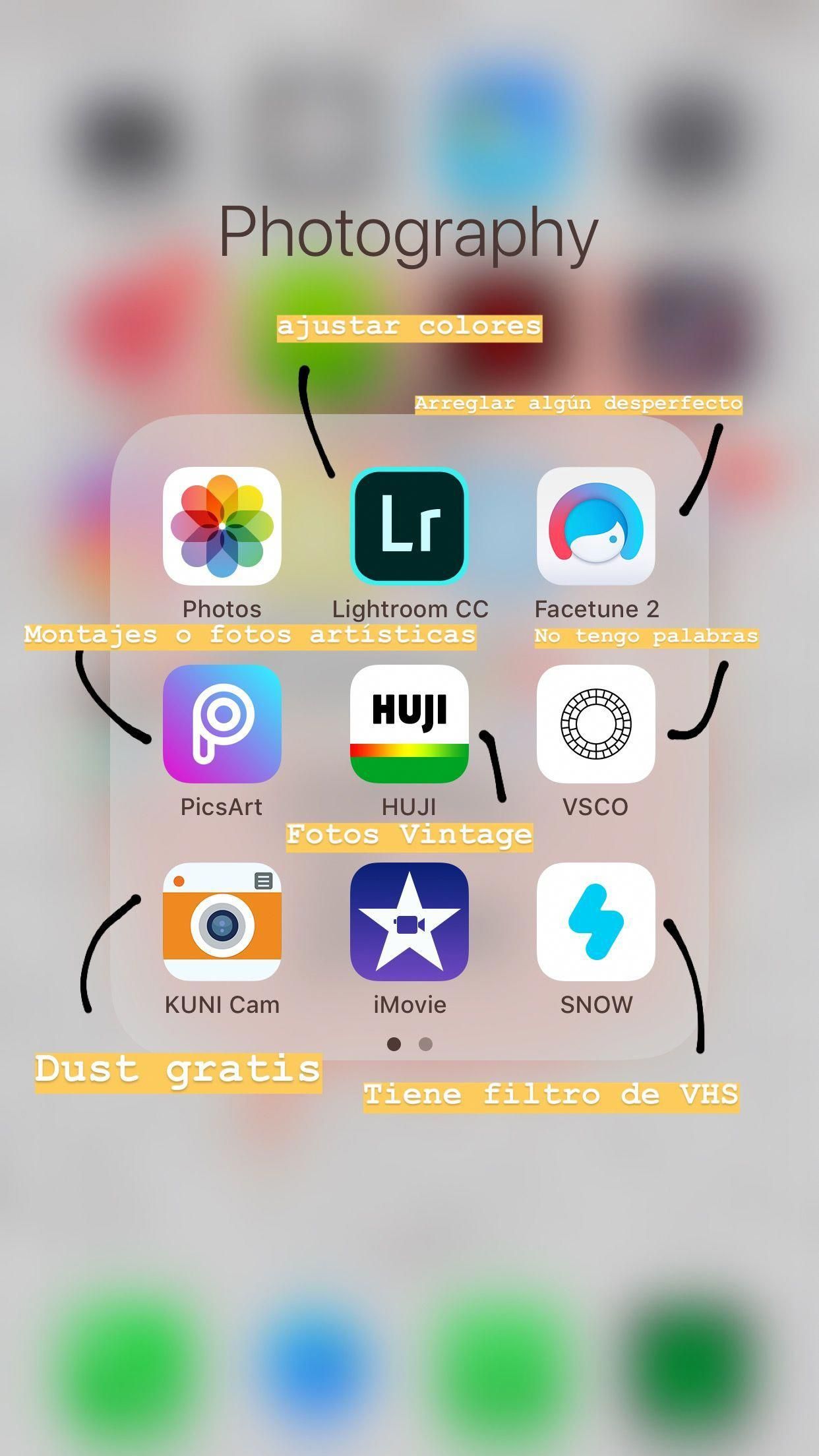Open Facetune 2

coord(597,528)
